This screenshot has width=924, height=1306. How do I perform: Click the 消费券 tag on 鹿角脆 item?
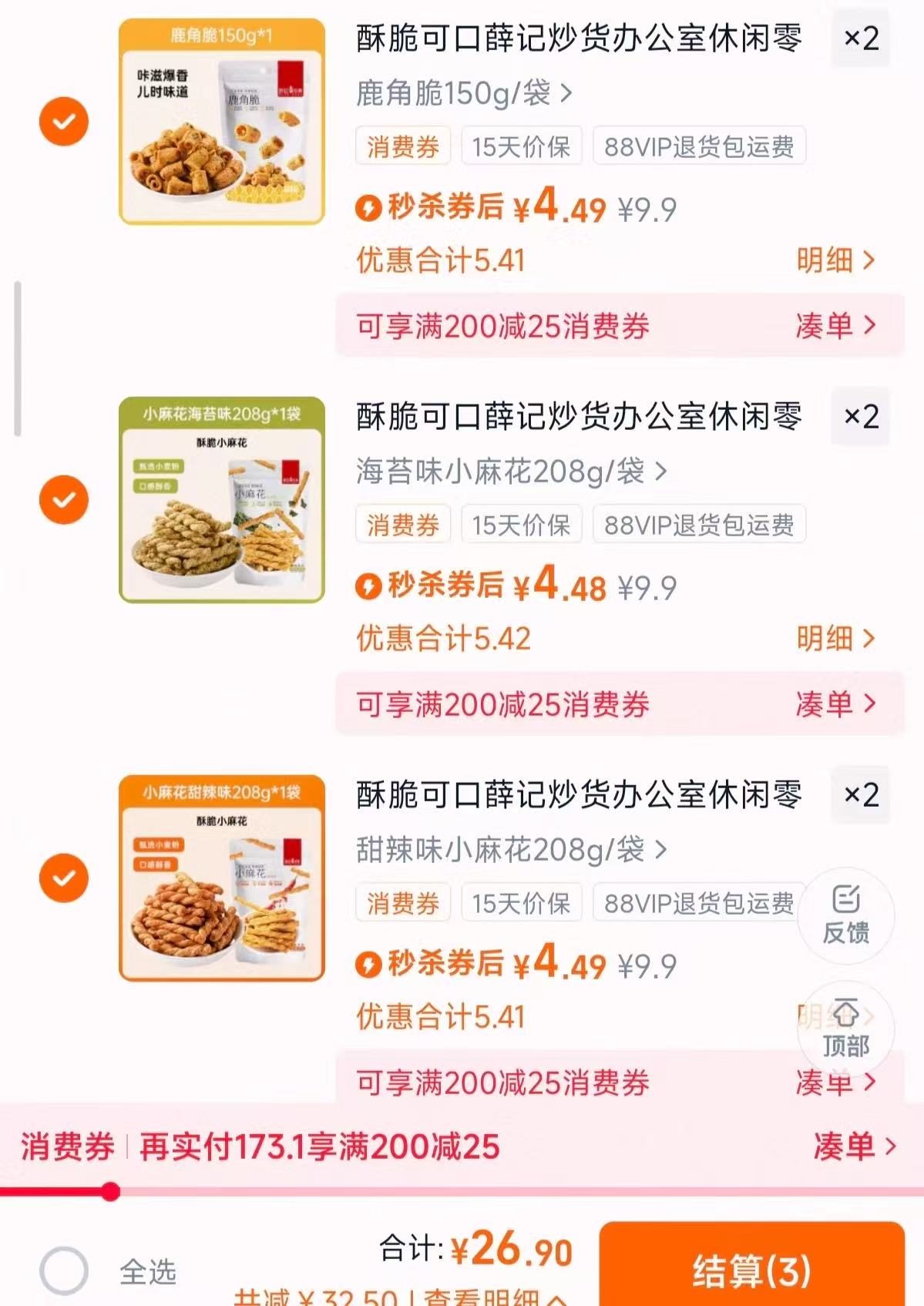[x=402, y=146]
